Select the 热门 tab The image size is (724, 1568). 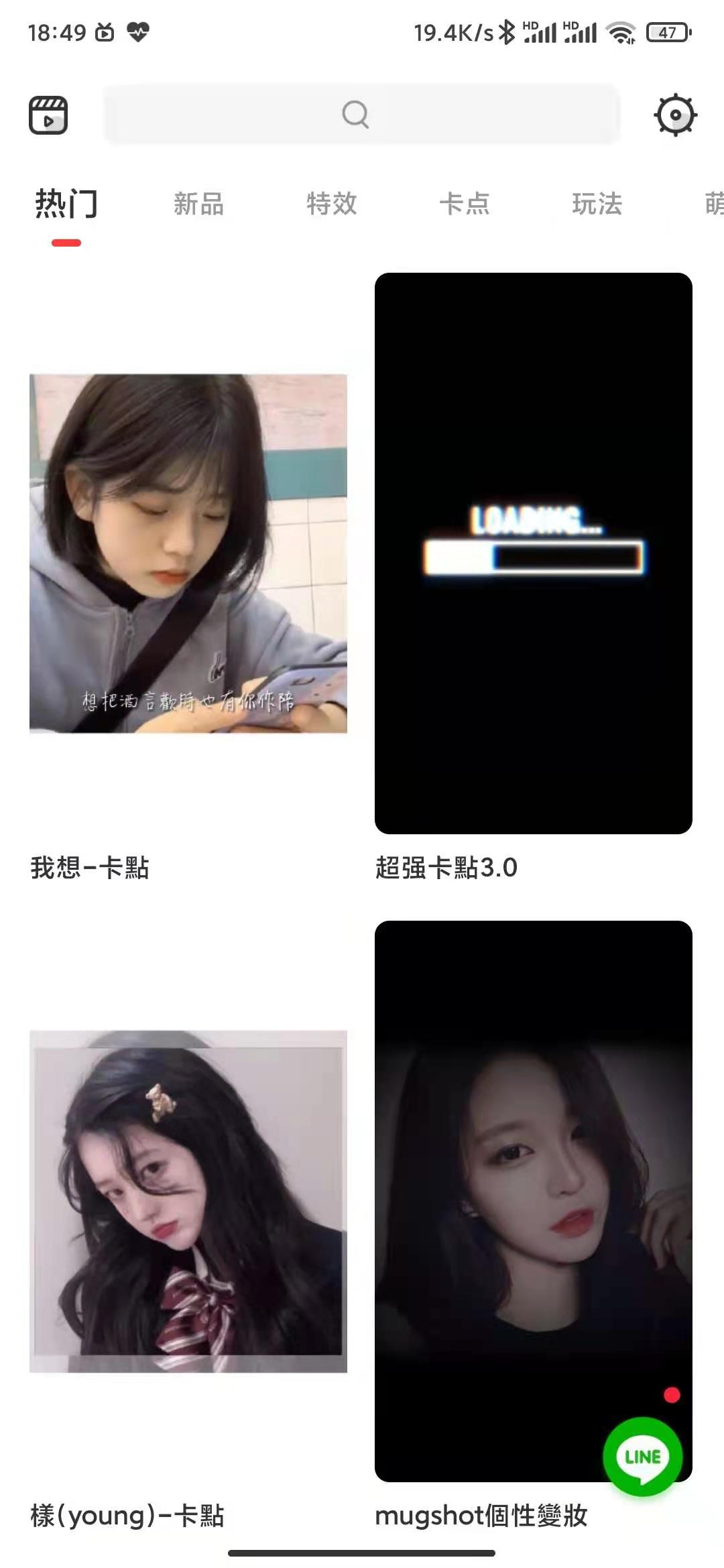click(66, 204)
